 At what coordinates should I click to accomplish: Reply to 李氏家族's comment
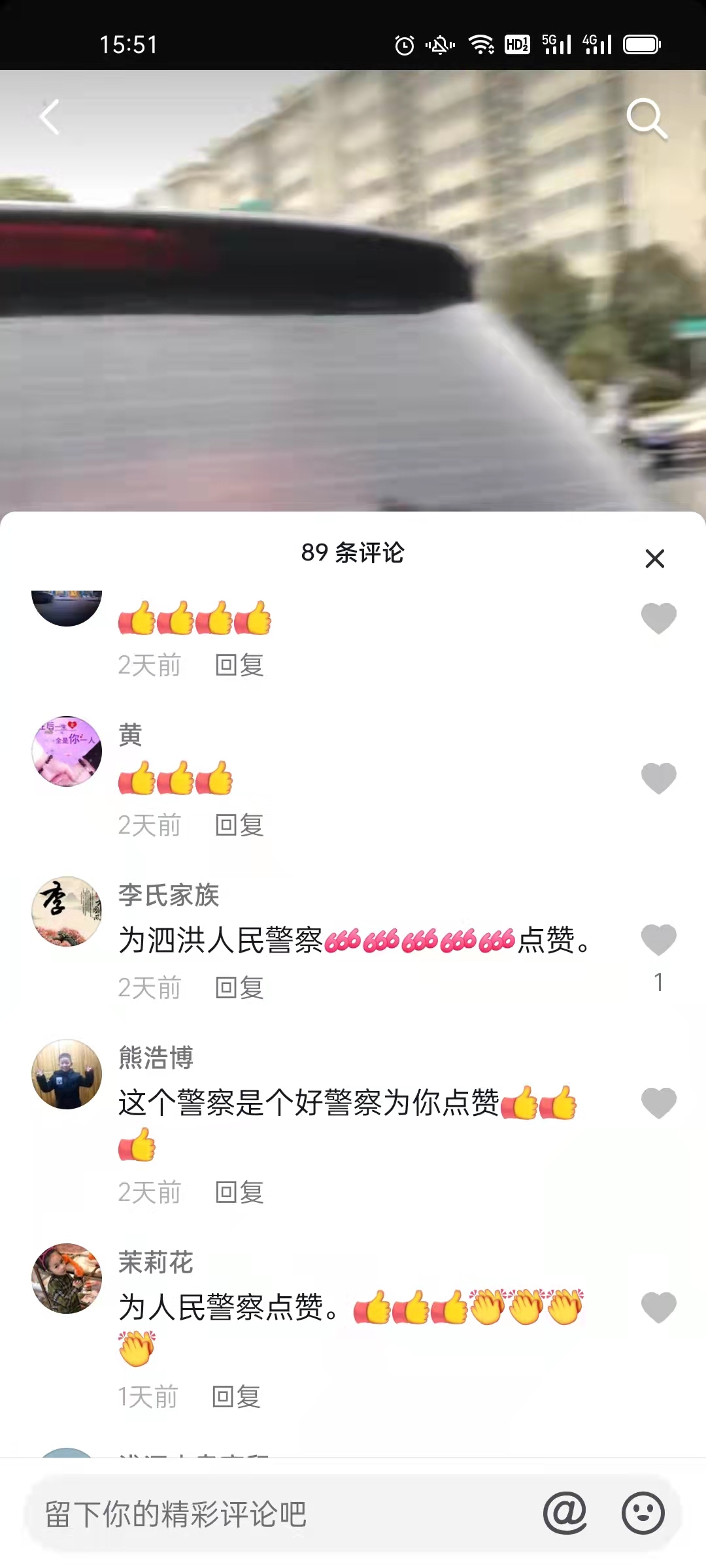point(239,988)
